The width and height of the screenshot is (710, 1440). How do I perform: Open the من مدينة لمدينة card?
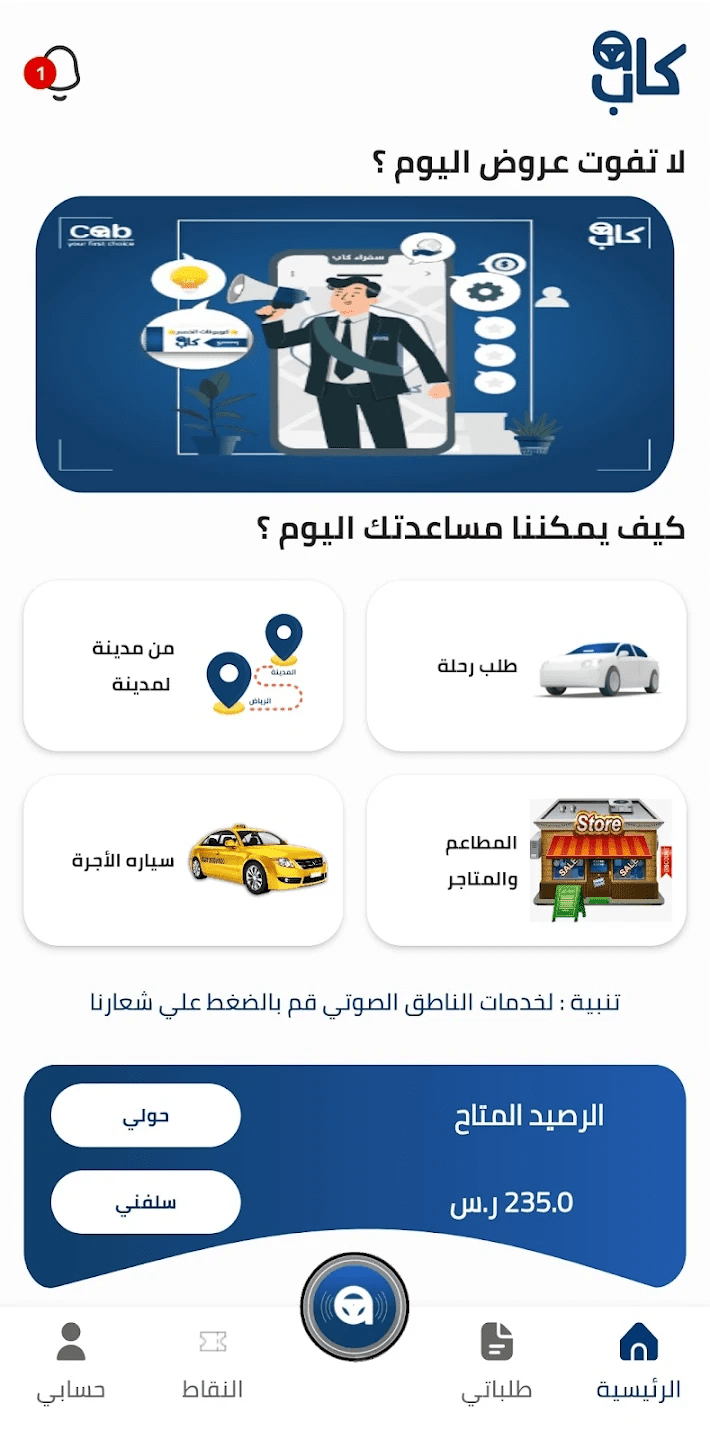tap(183, 666)
